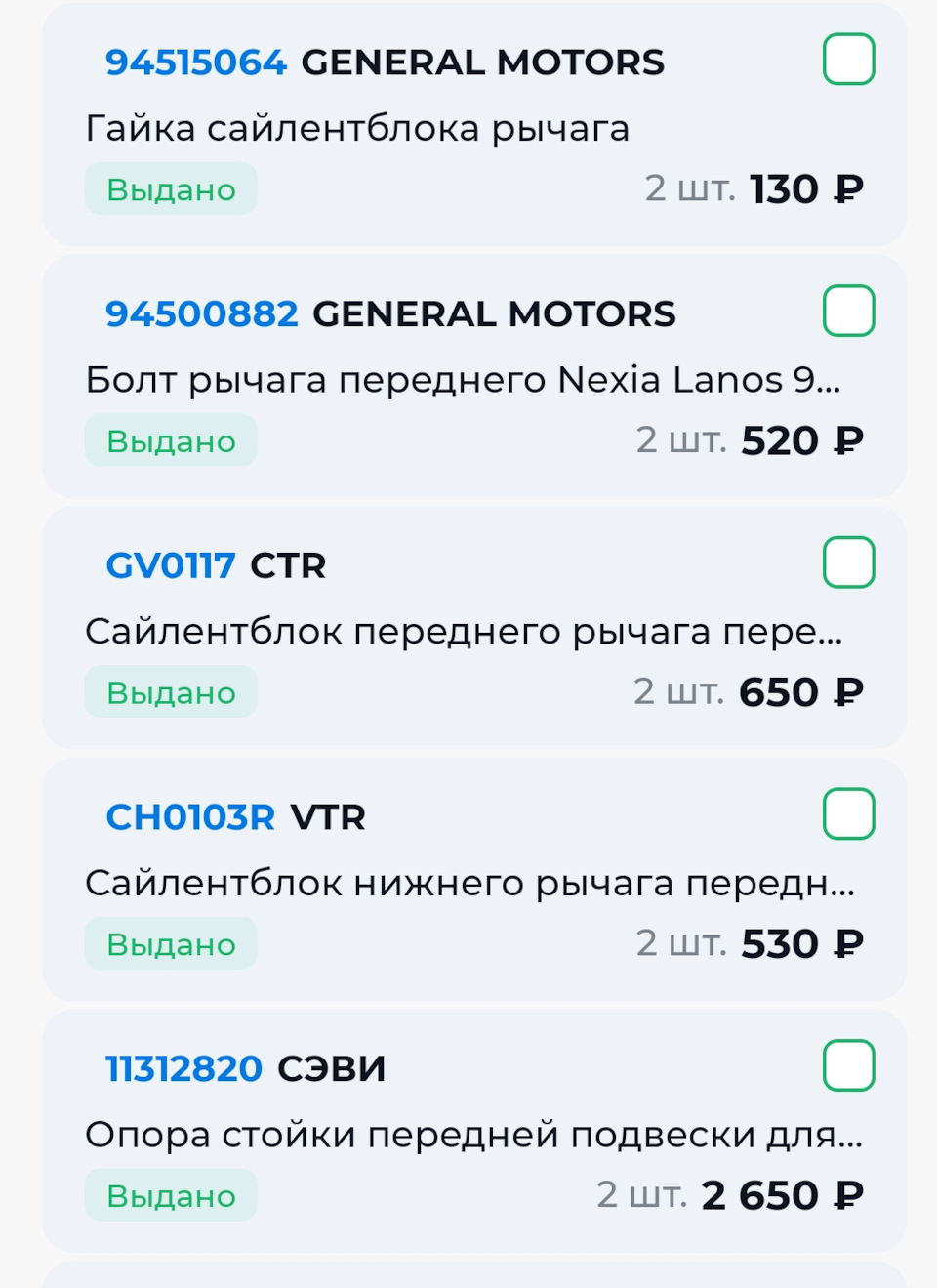Select the checkbox next to bolt 94500882

click(x=848, y=311)
